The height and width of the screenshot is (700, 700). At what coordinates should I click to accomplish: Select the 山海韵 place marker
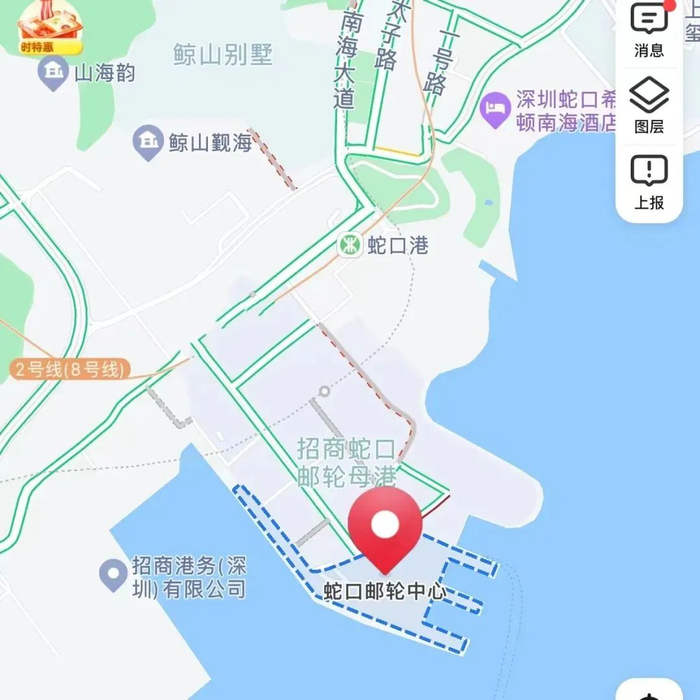[x=52, y=72]
